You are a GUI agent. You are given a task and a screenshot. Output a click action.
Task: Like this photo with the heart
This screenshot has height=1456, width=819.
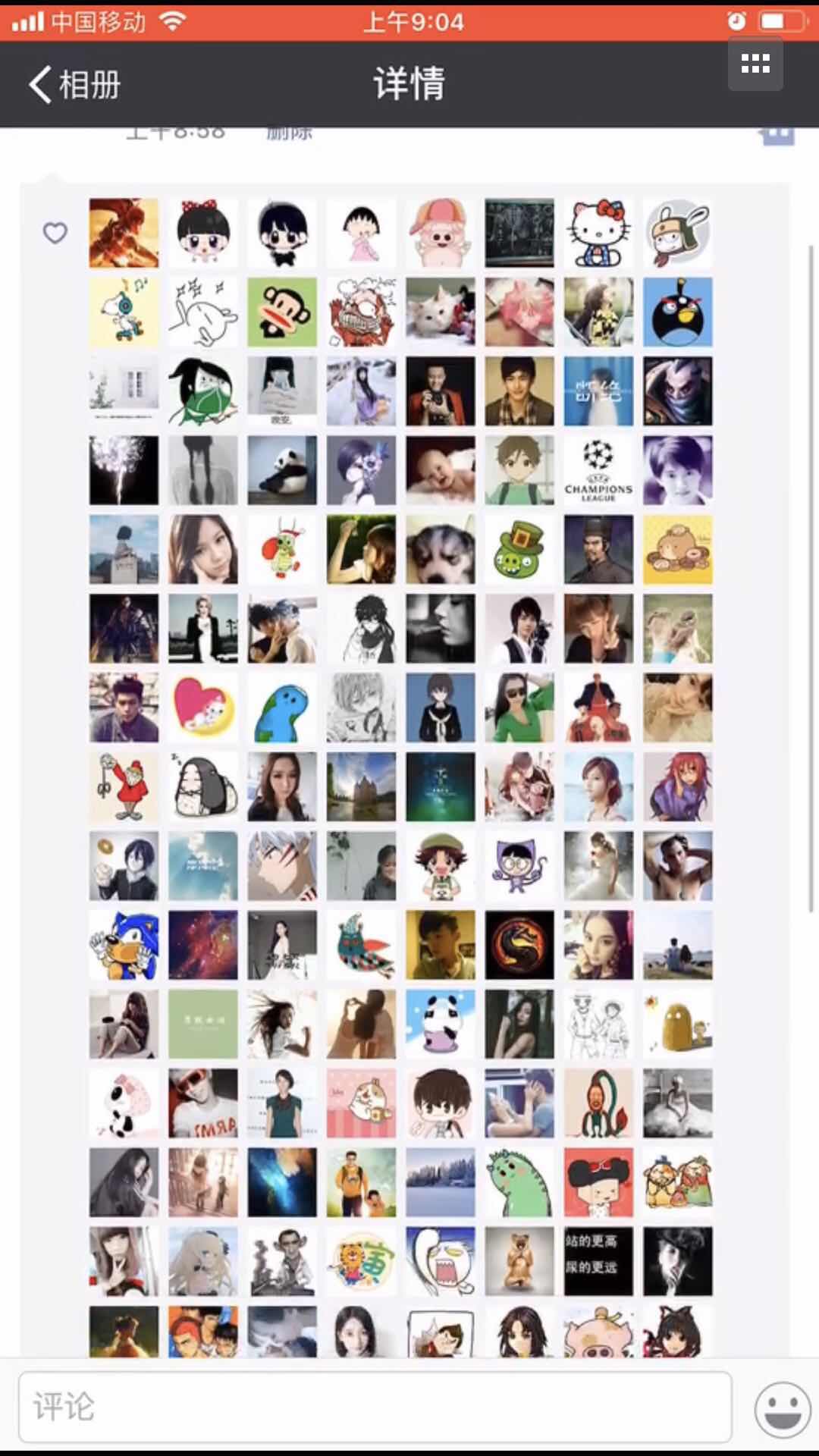click(x=55, y=233)
